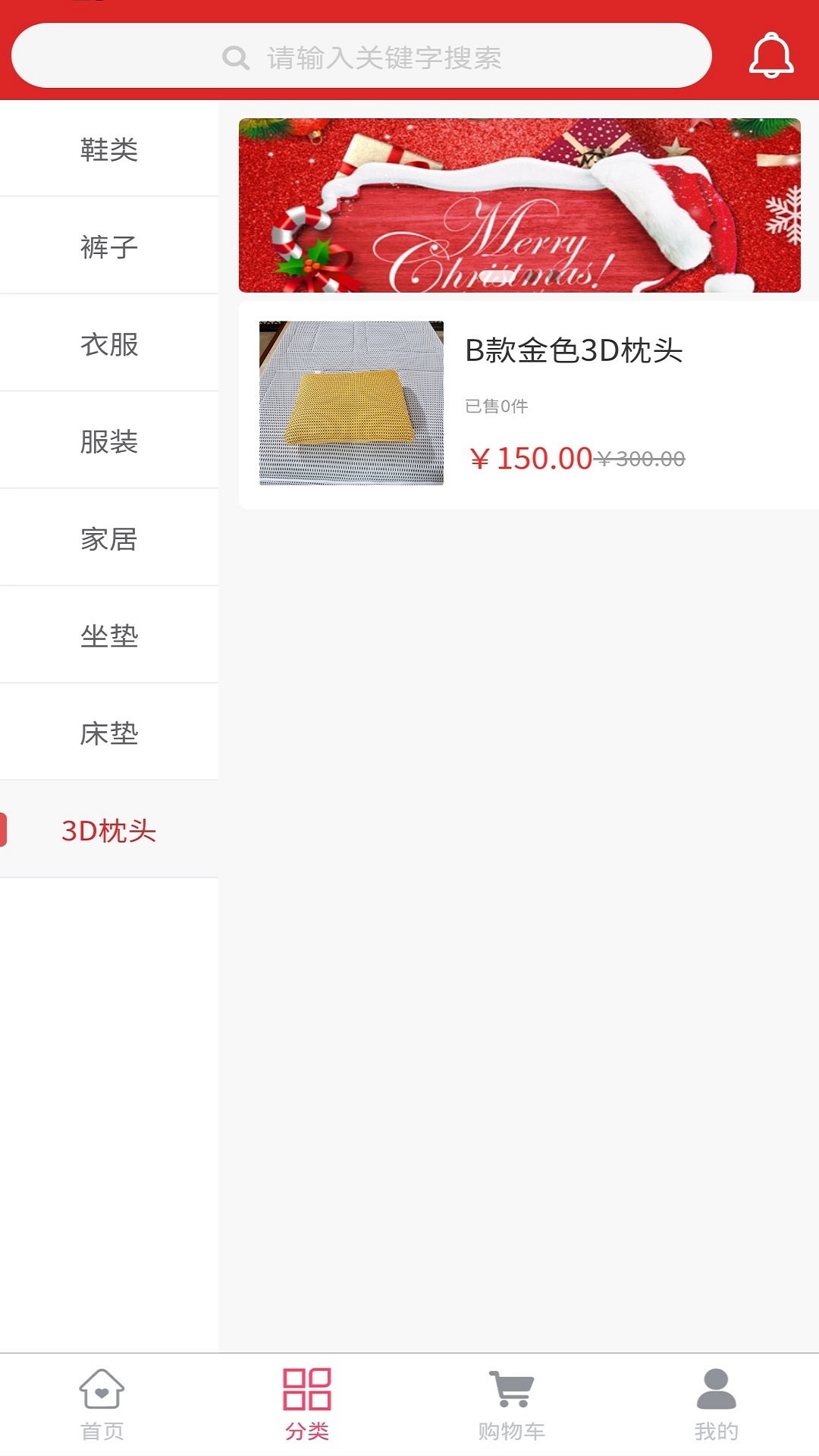The width and height of the screenshot is (819, 1456).
Task: Go to the 首页 tab
Action: pos(102,1404)
